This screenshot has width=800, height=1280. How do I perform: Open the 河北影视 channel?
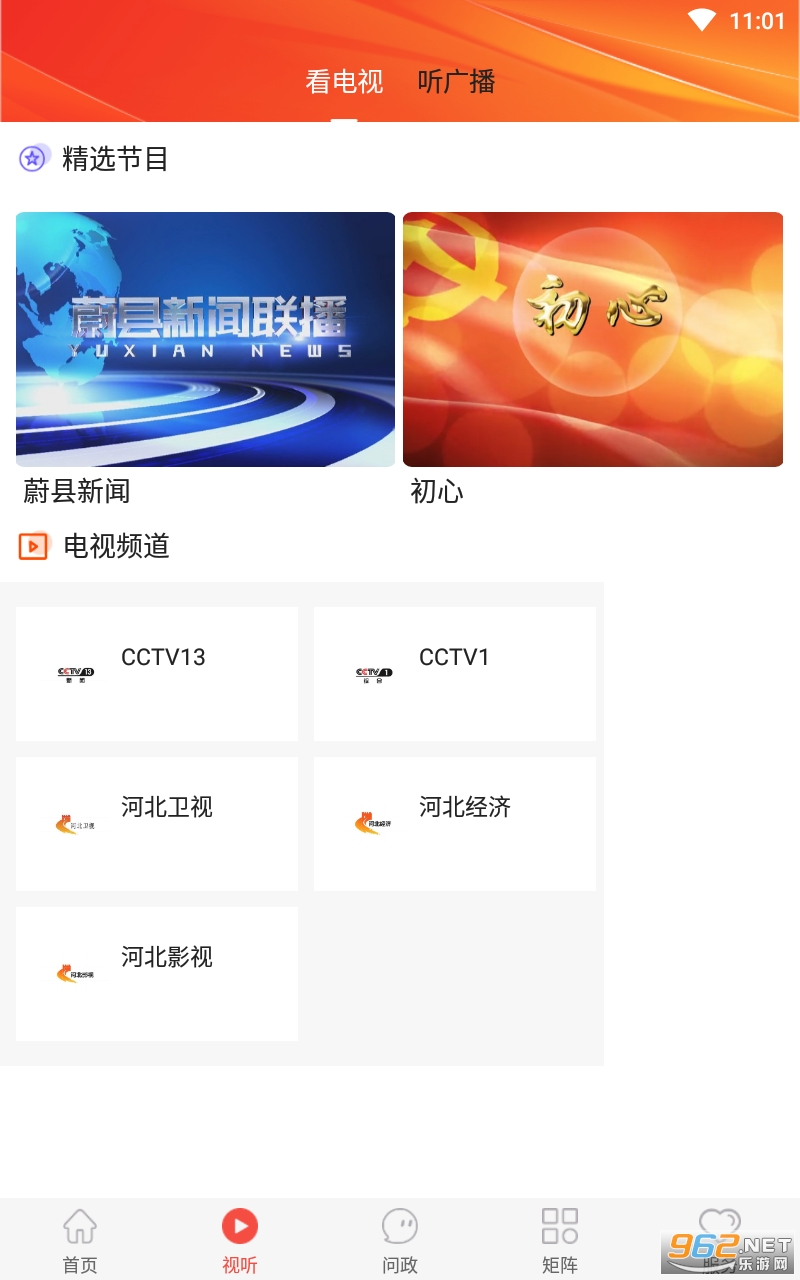click(157, 973)
